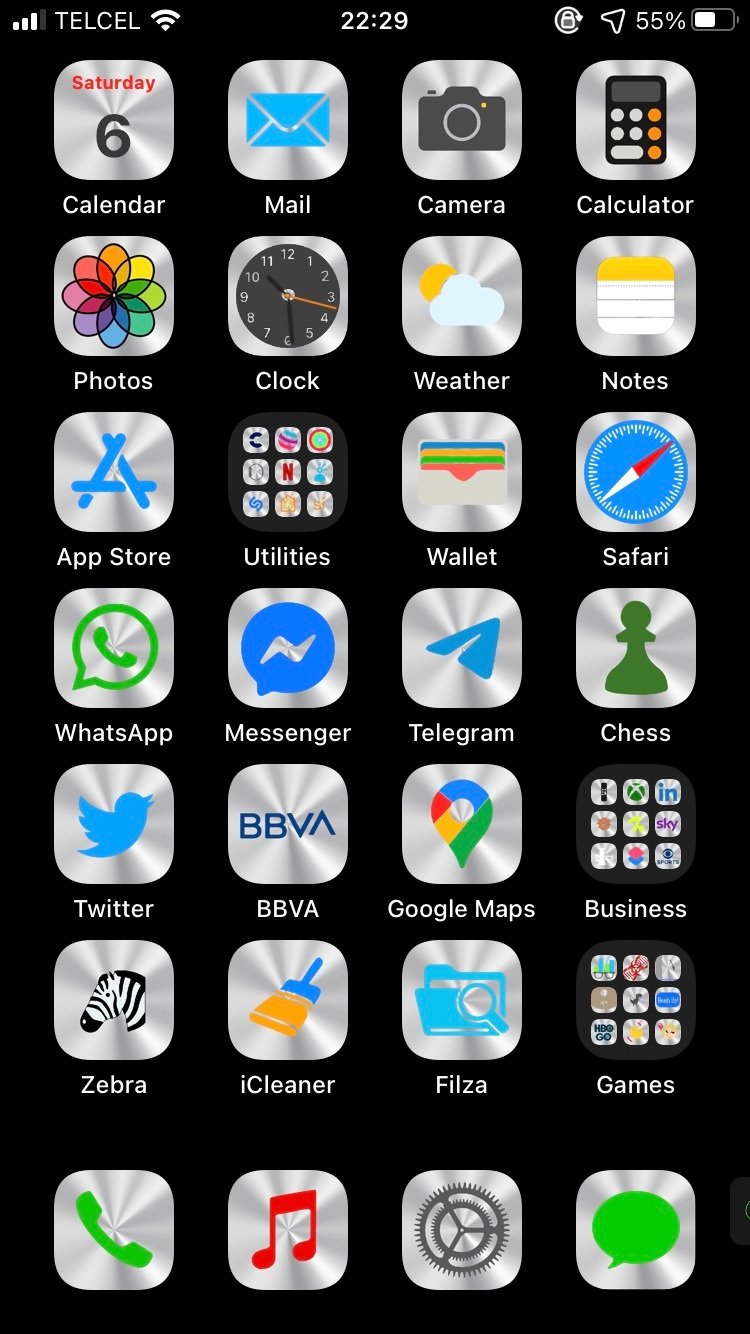Open the BBVA banking app
Viewport: 750px width, 1334px height.
click(288, 824)
